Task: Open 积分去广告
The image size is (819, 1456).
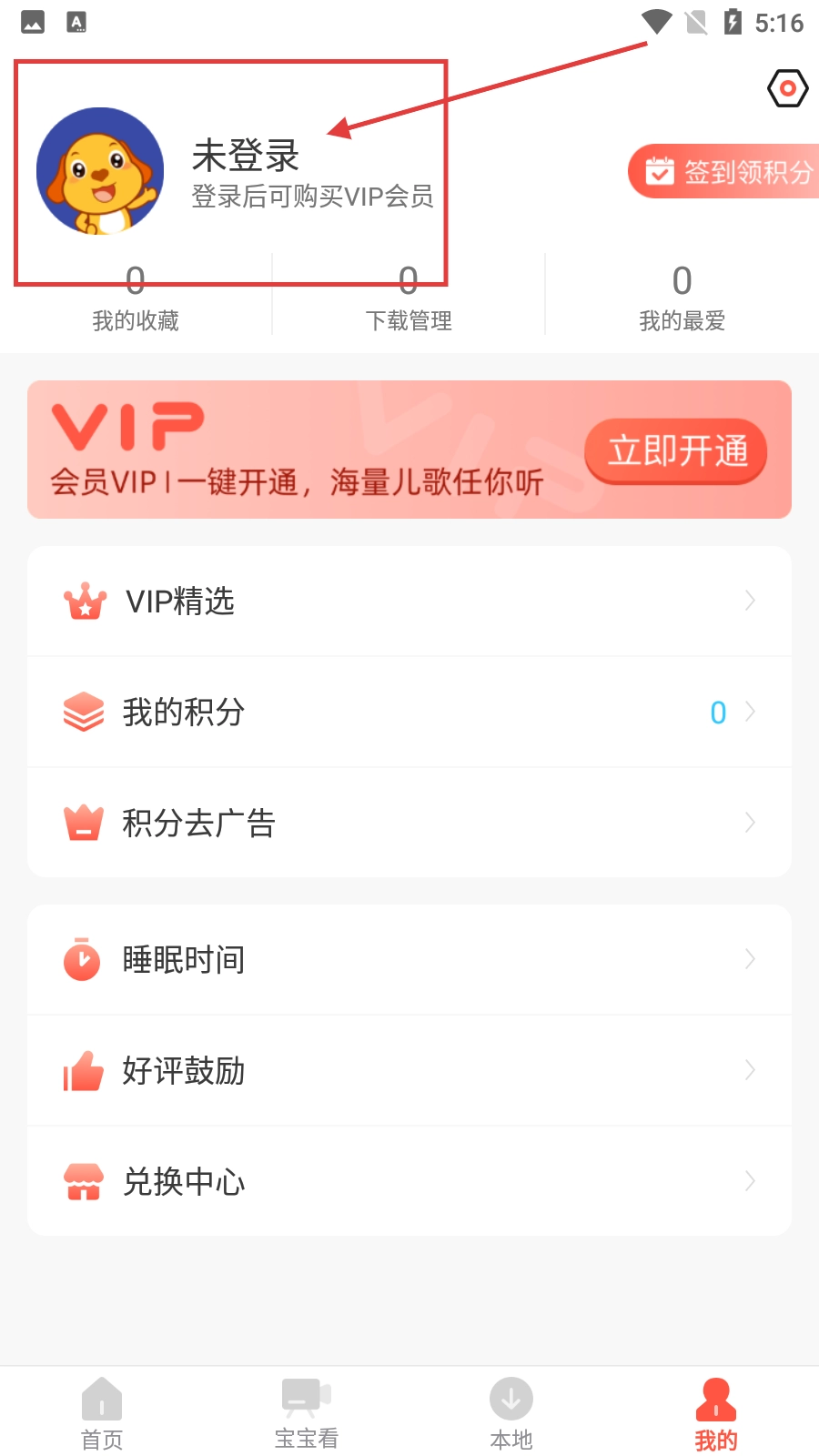Action: tap(409, 823)
